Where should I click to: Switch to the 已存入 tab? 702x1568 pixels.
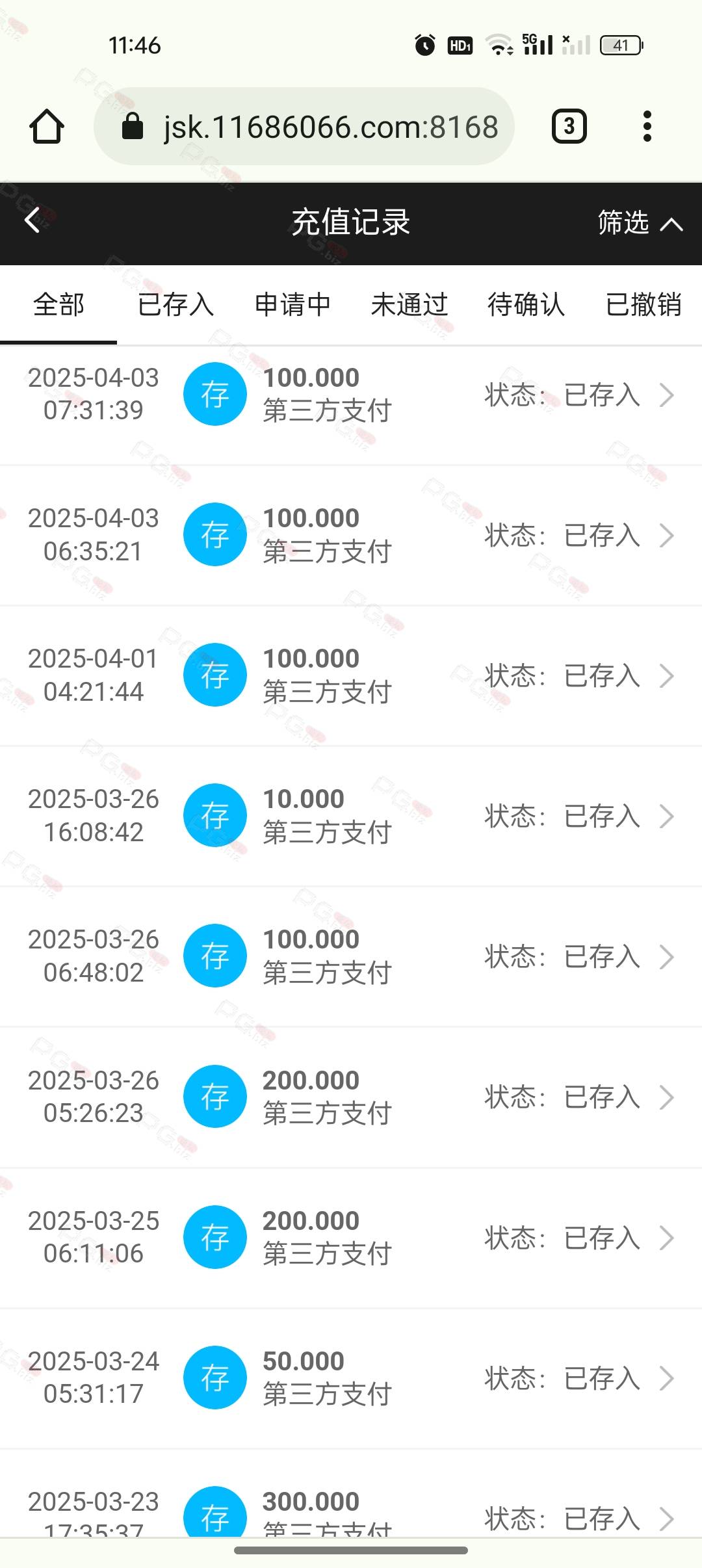pyautogui.click(x=175, y=305)
